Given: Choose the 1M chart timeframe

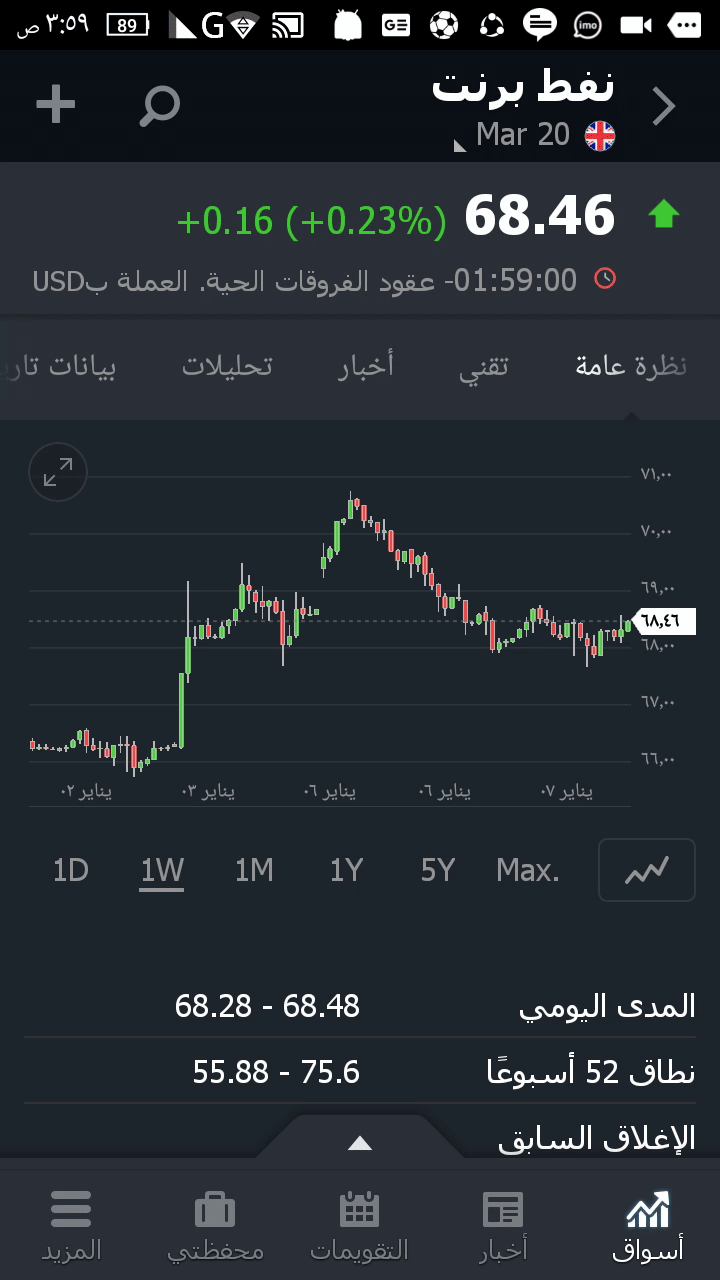Looking at the screenshot, I should coord(254,871).
